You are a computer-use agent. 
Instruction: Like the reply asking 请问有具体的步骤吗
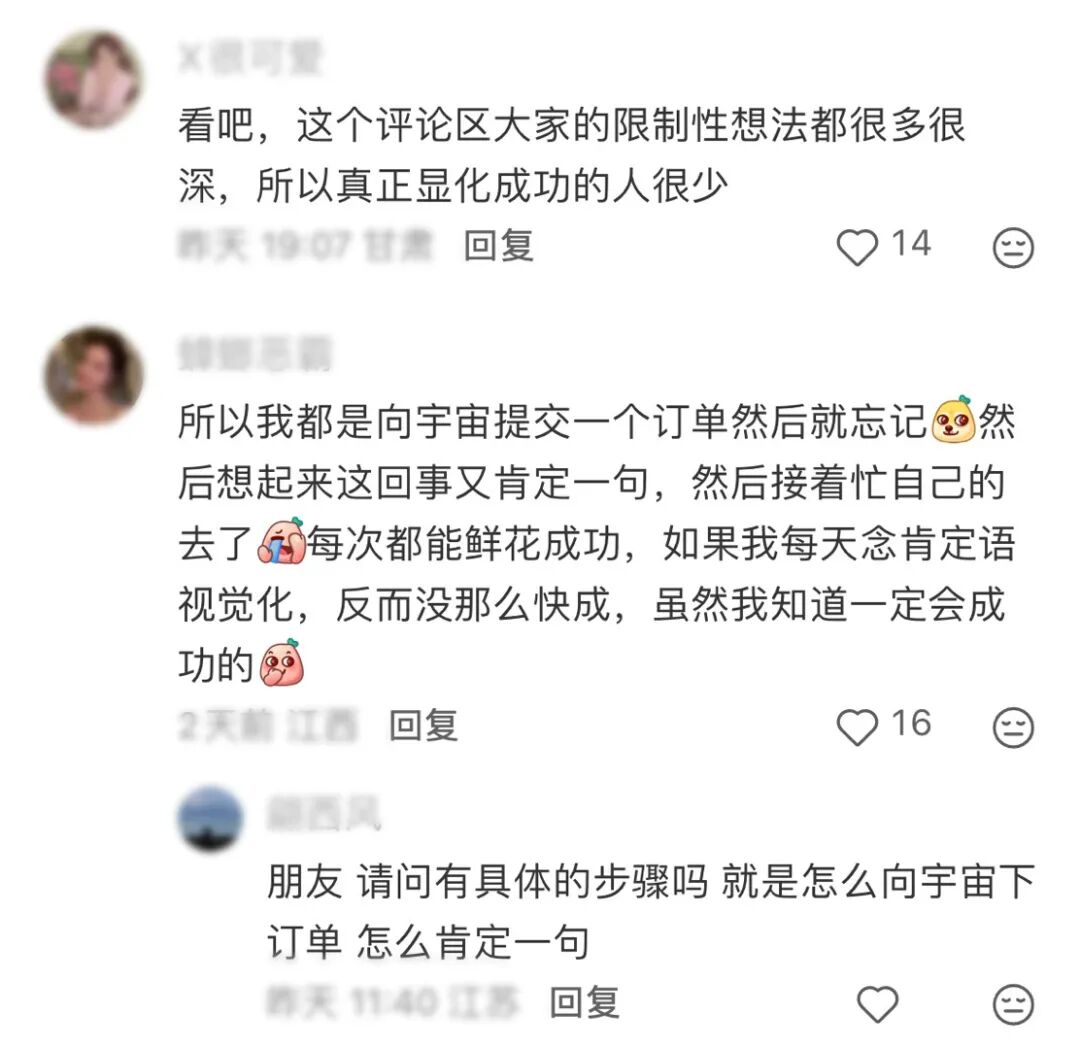tap(878, 1003)
